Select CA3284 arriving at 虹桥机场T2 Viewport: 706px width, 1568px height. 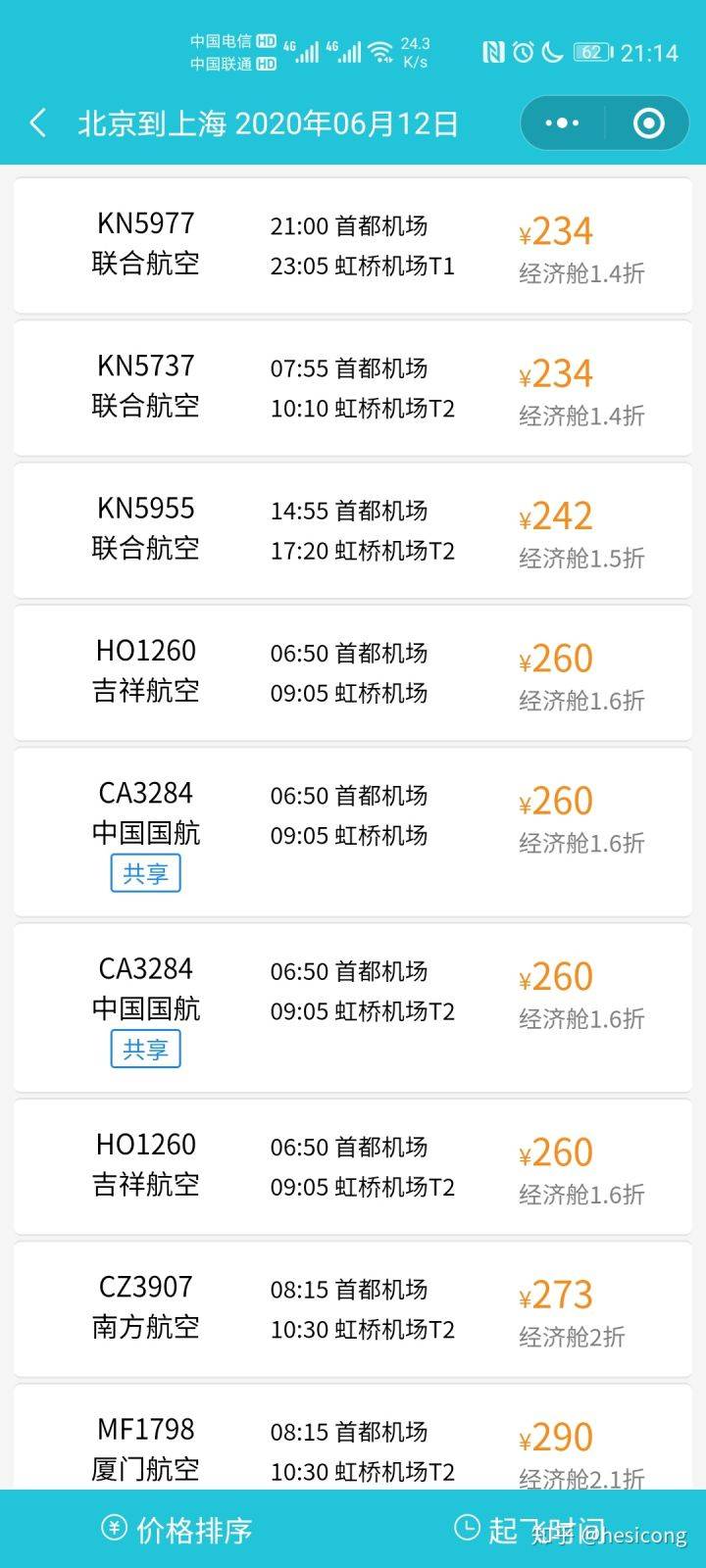[x=353, y=1008]
